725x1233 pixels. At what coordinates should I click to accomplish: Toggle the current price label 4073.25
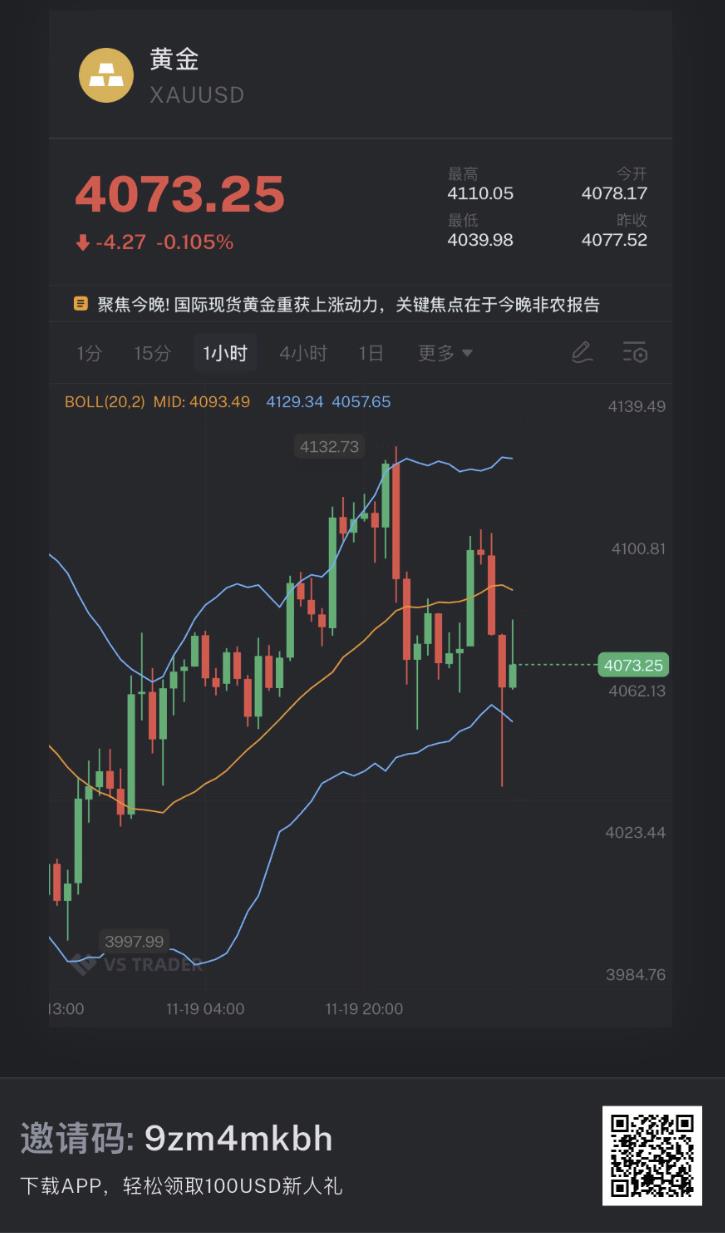(x=634, y=664)
